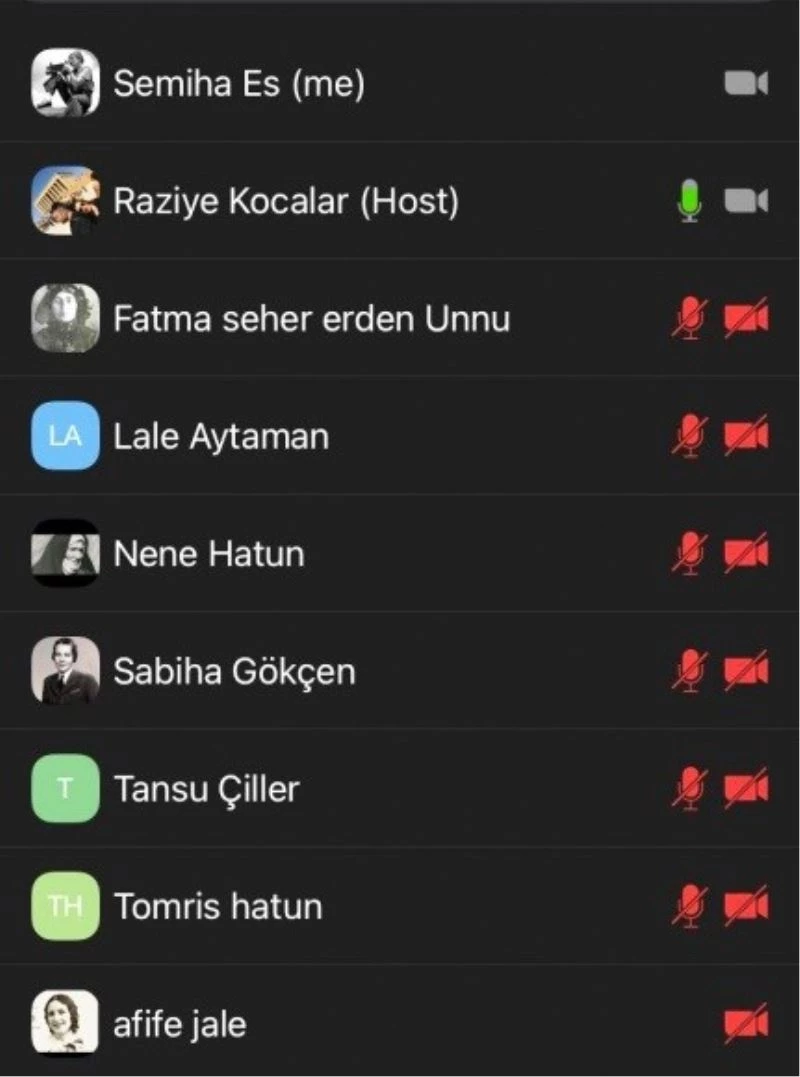
Task: Unmute Tansu Çiller's microphone
Action: pos(688,788)
